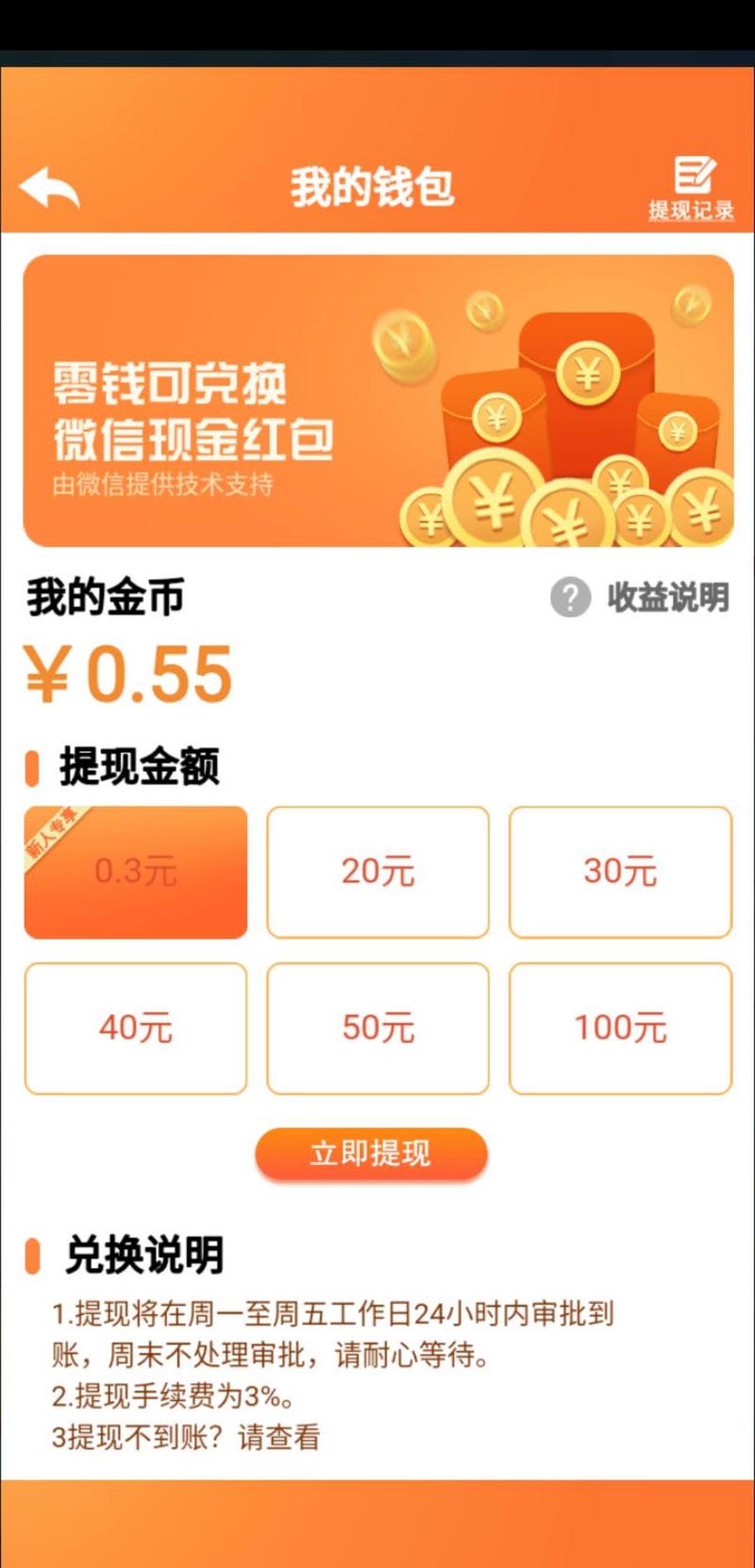Viewport: 755px width, 1568px height.
Task: Select the 50元 withdrawal amount
Action: pyautogui.click(x=377, y=1028)
